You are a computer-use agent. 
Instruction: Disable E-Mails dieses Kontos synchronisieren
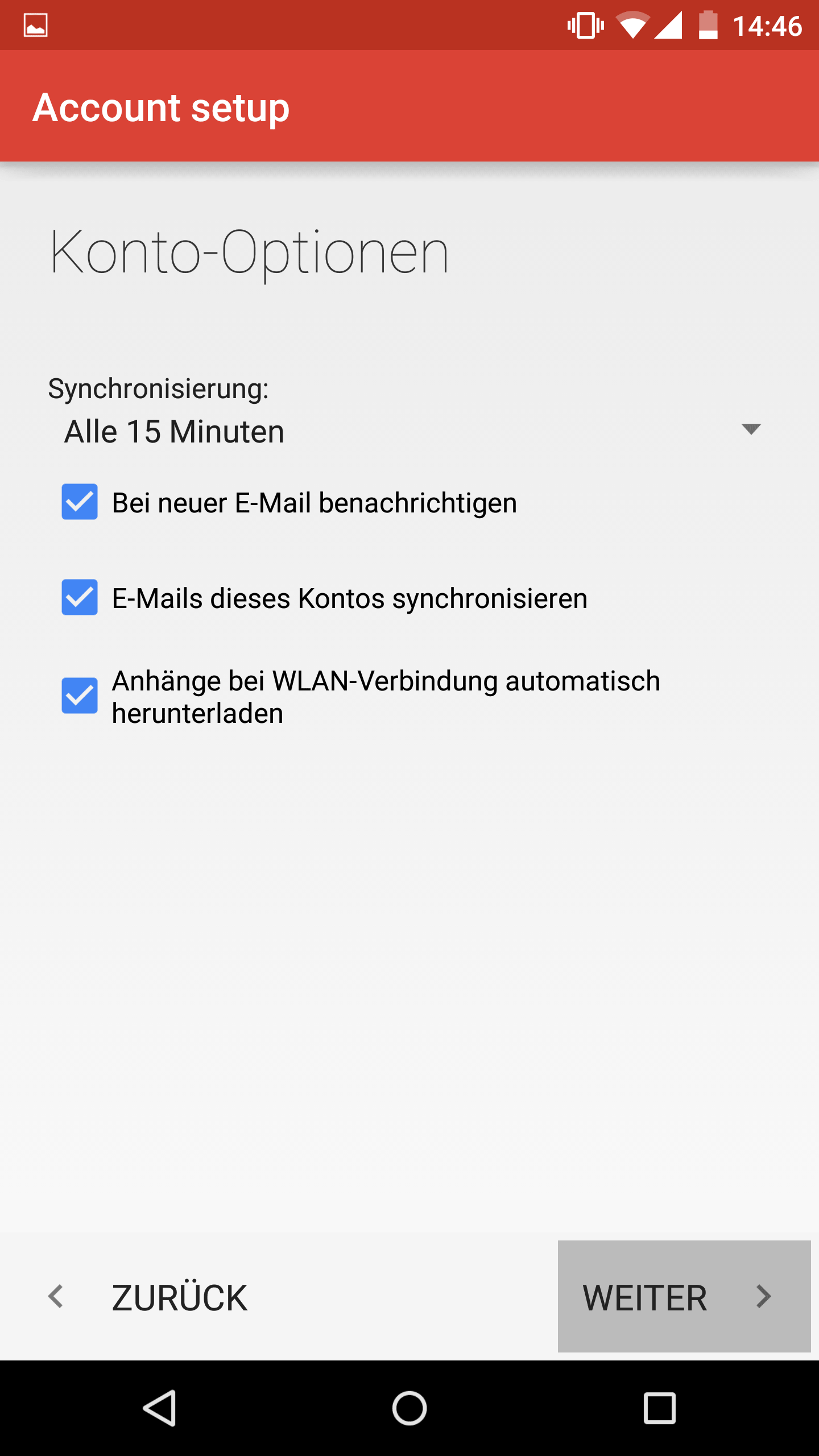80,598
